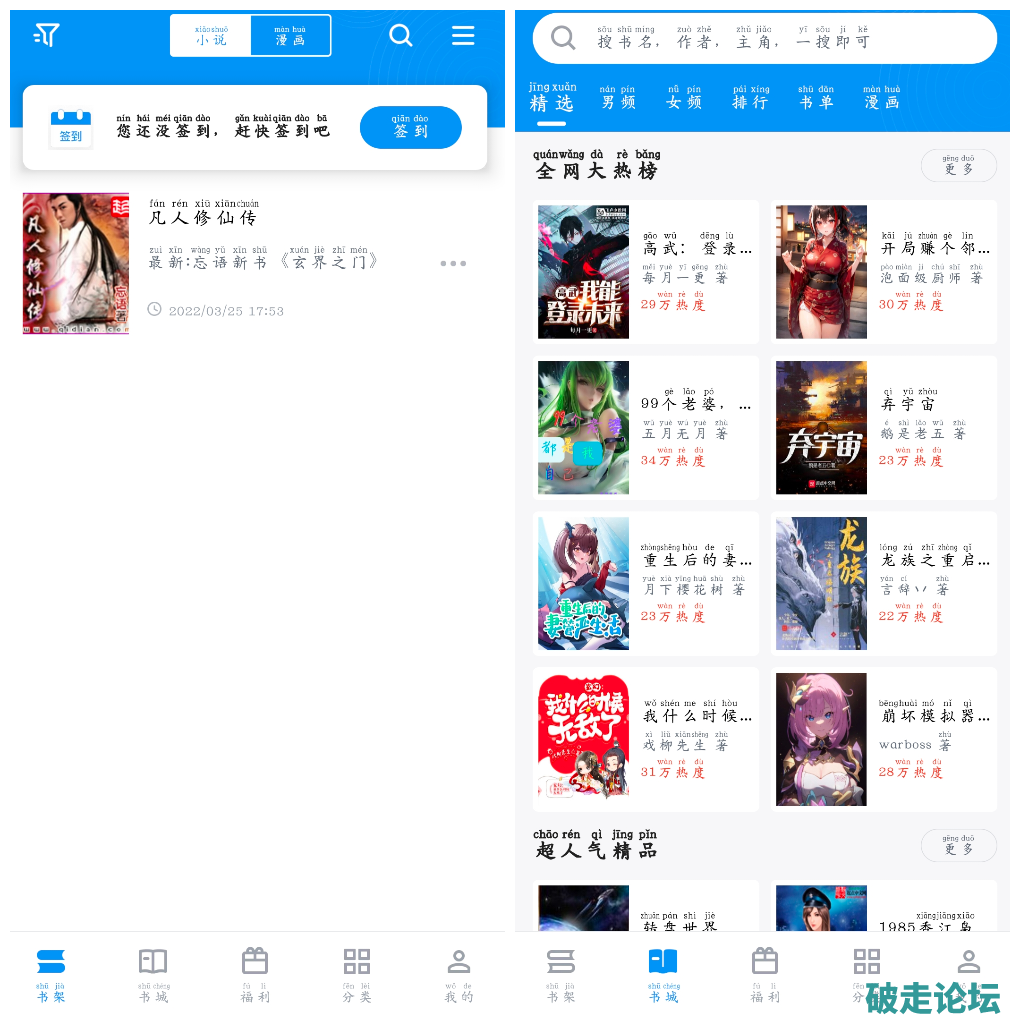This screenshot has width=1020, height=1020.
Task: Select the 男频 tab
Action: tap(618, 98)
